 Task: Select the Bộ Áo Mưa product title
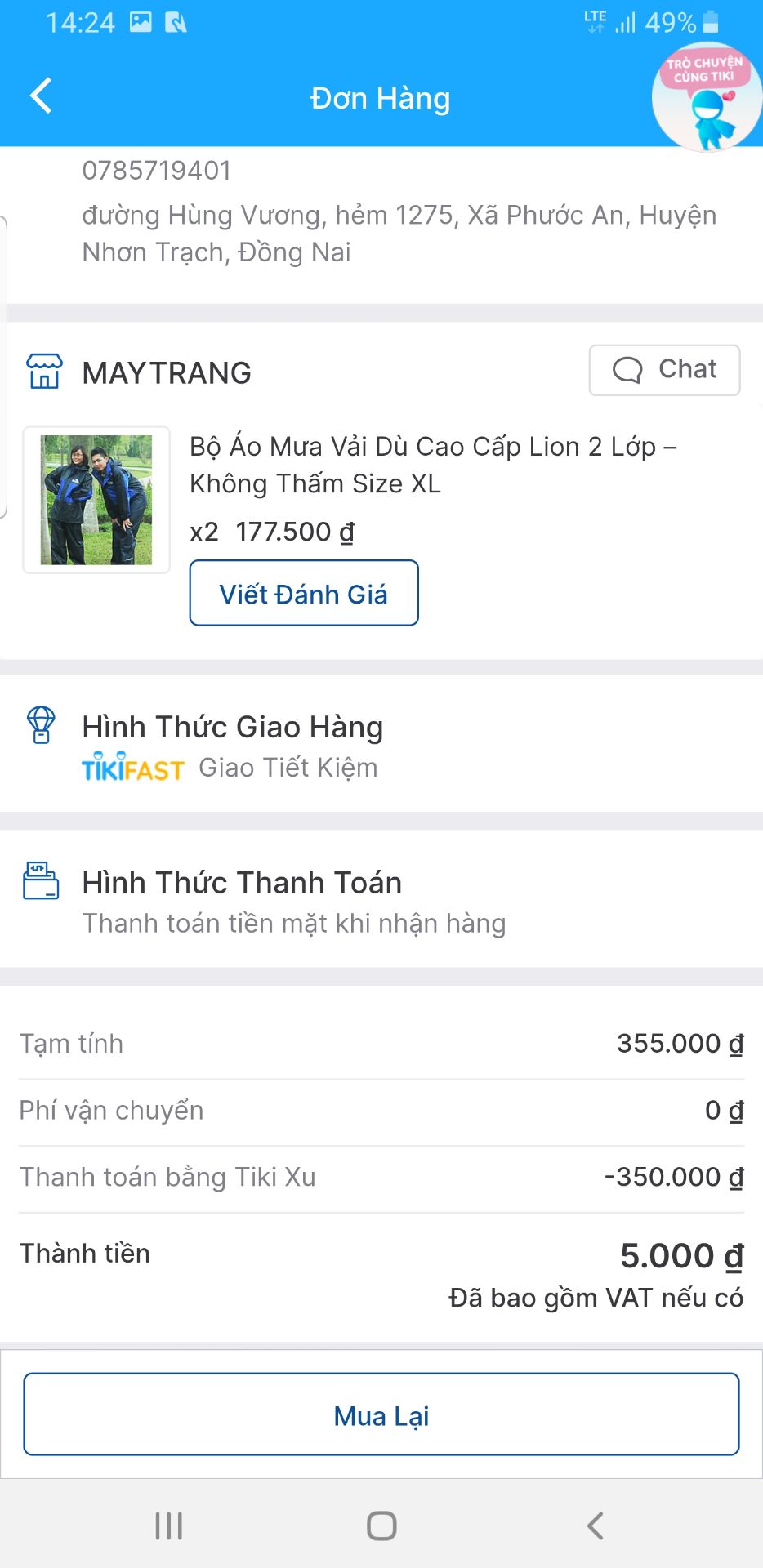coord(433,464)
